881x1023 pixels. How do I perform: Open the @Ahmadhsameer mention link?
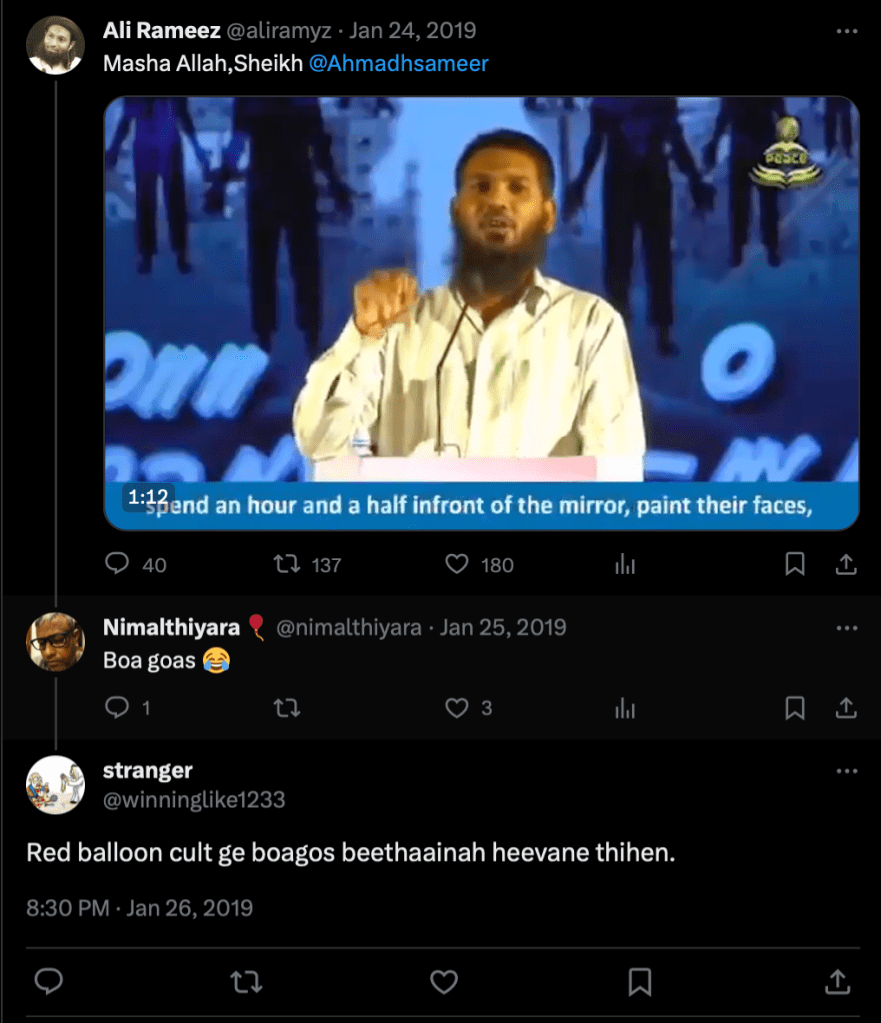(x=398, y=64)
